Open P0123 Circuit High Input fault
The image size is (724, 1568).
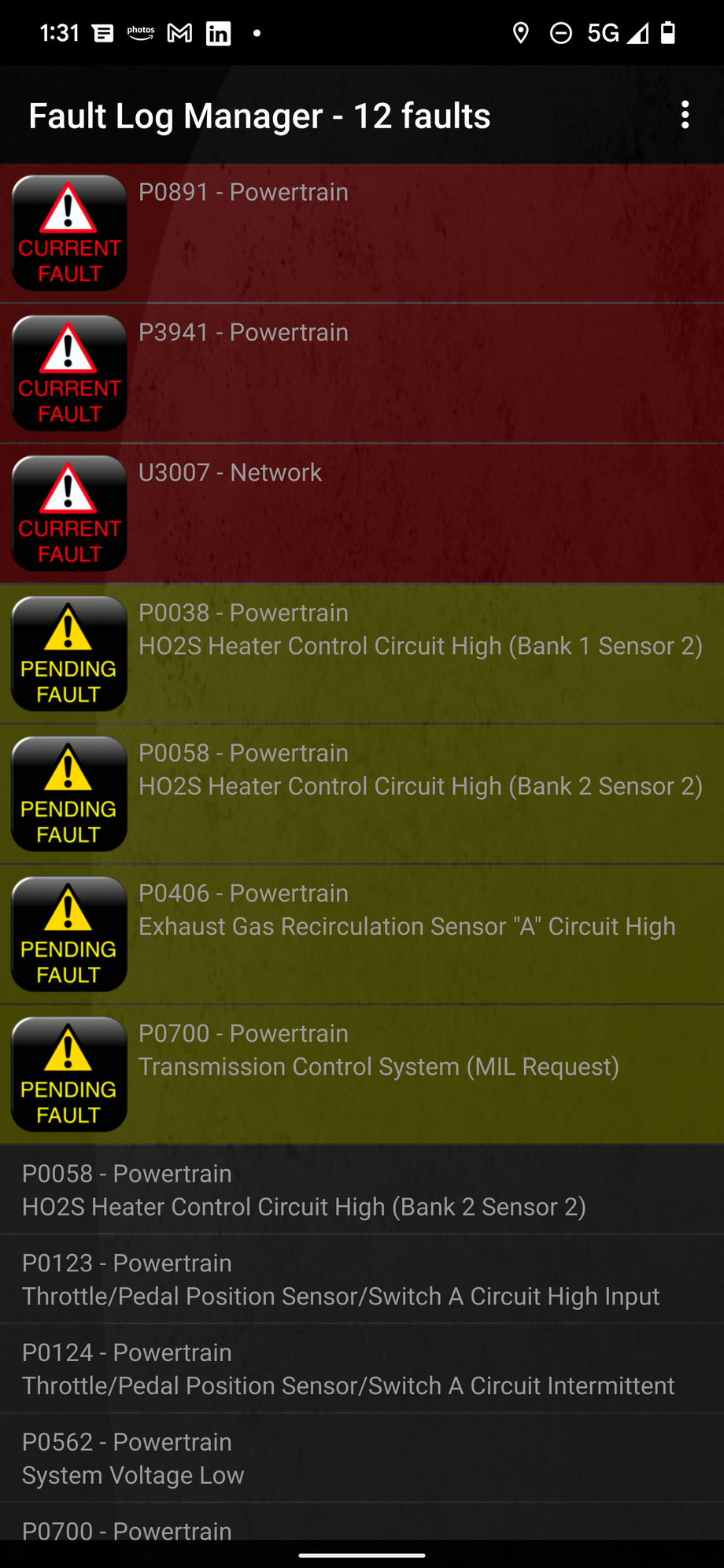[x=362, y=1278]
